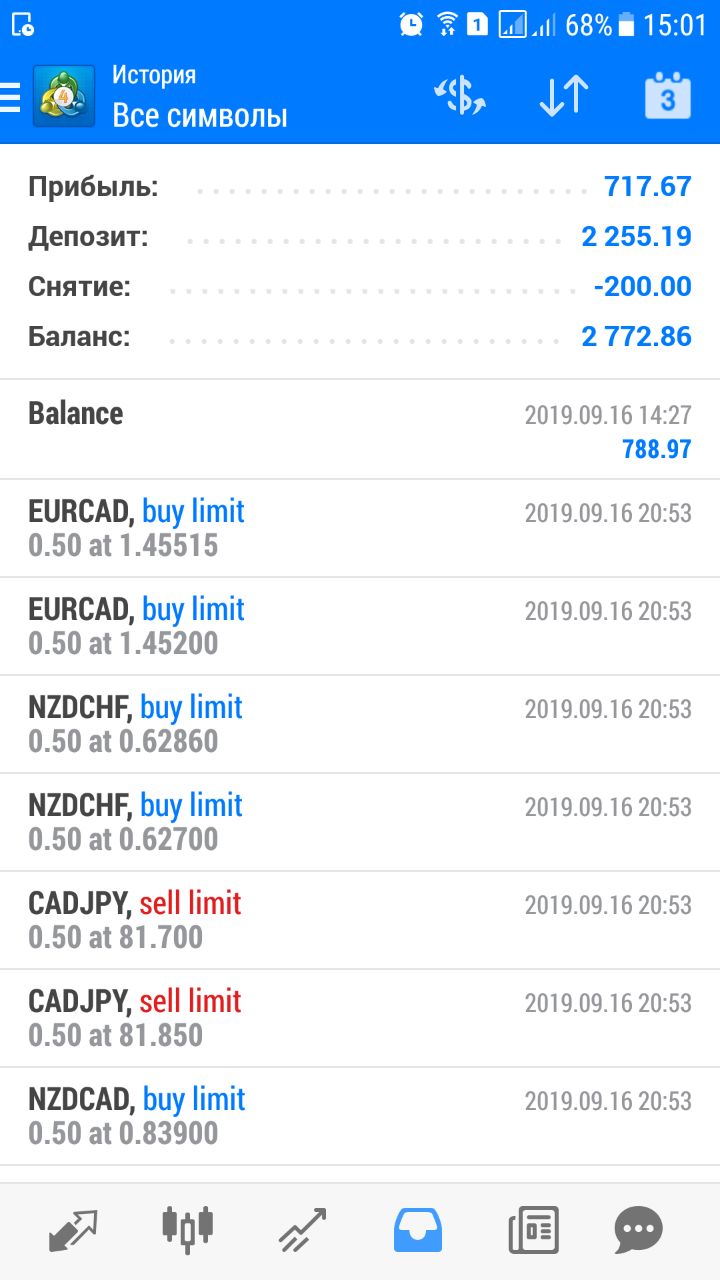Open NZDCAD buy limit at 0.83900

pyautogui.click(x=360, y=1116)
